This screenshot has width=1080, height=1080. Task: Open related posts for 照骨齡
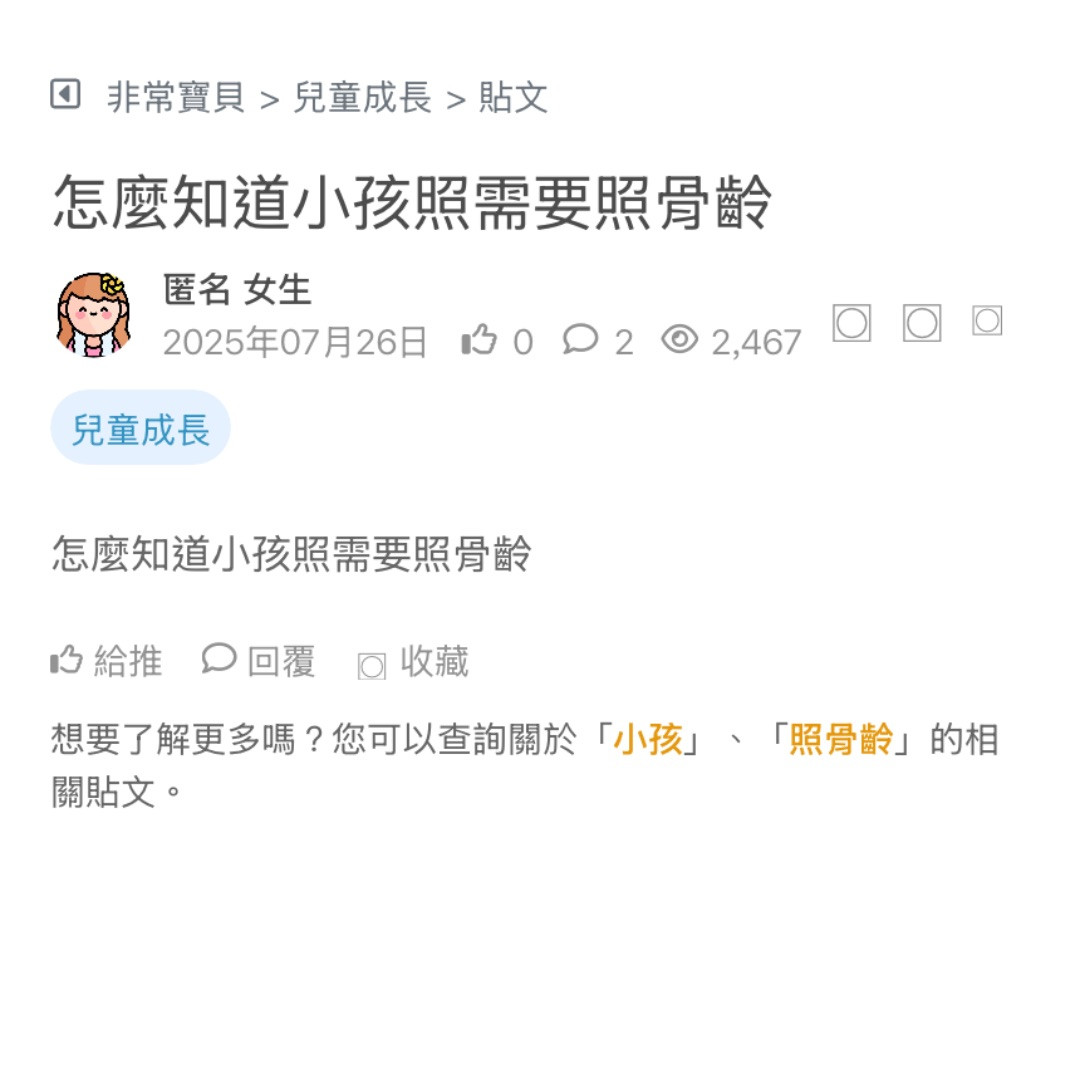(840, 741)
